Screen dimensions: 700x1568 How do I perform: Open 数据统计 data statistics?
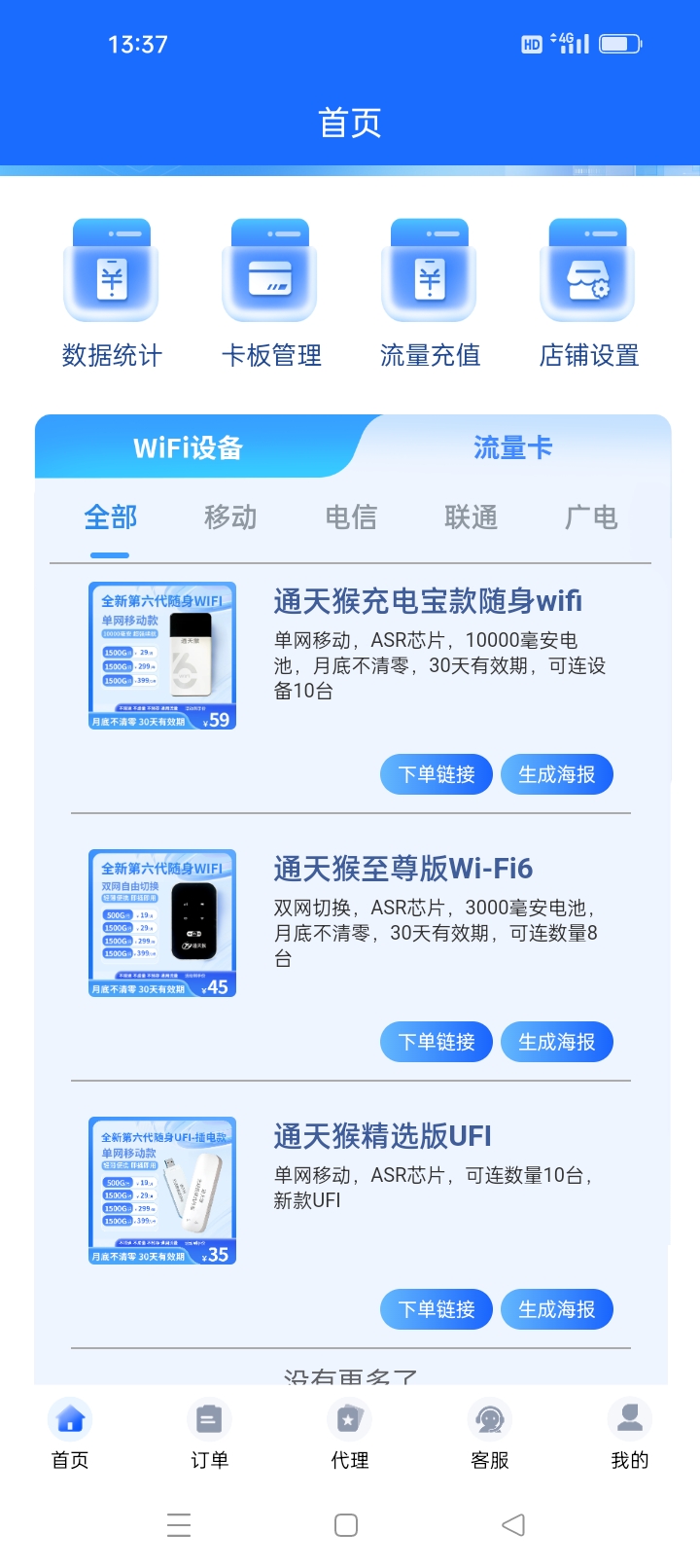[112, 294]
